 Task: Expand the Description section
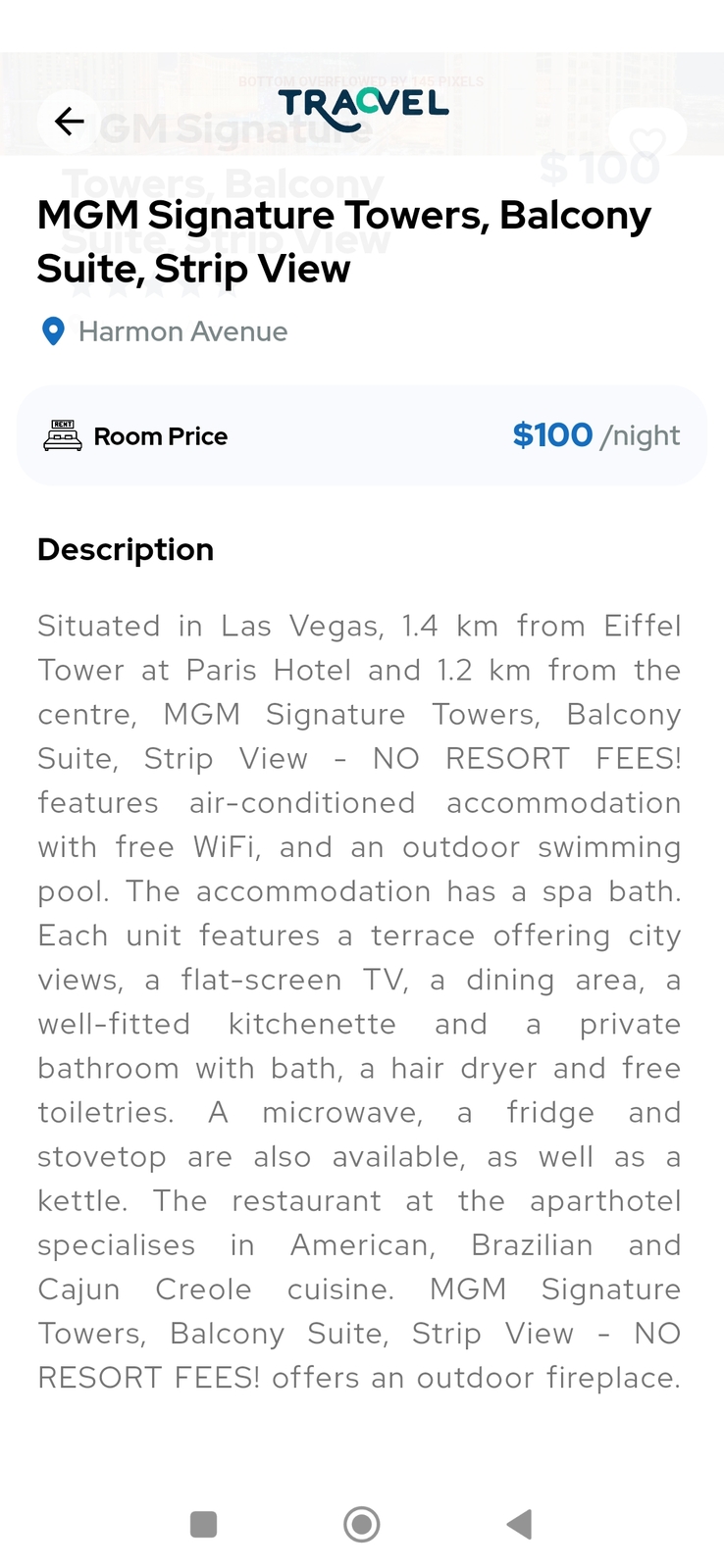click(126, 549)
